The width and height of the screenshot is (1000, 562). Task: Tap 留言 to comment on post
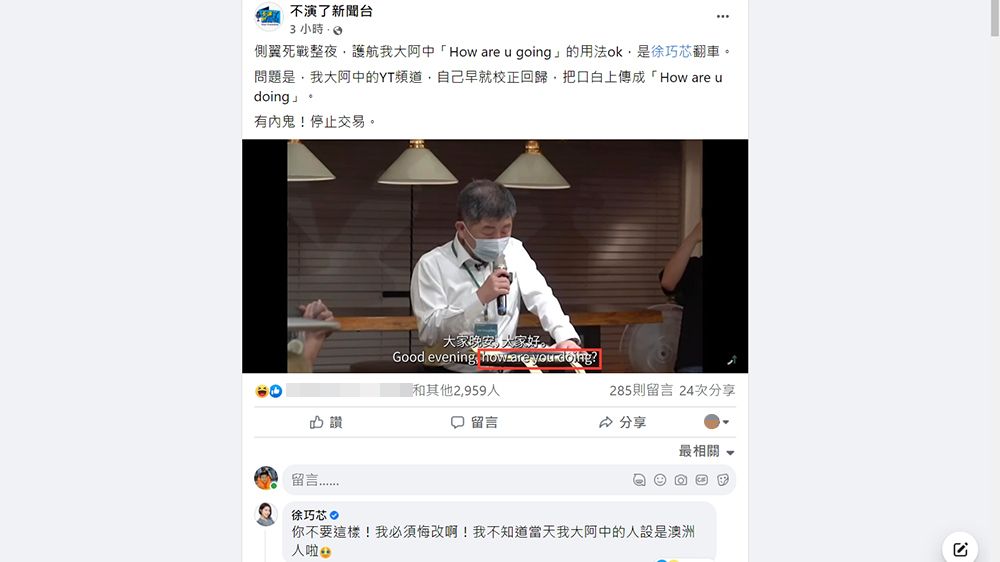pyautogui.click(x=474, y=422)
